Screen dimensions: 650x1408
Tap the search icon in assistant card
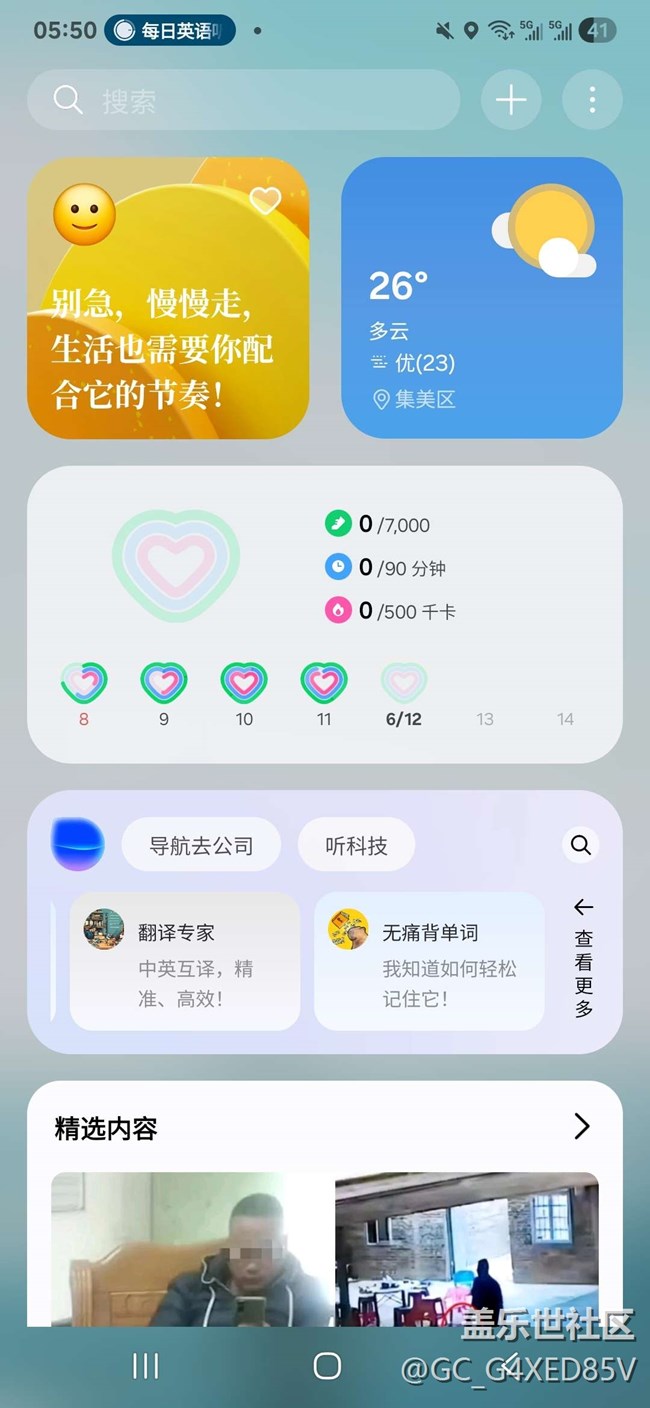(x=581, y=845)
